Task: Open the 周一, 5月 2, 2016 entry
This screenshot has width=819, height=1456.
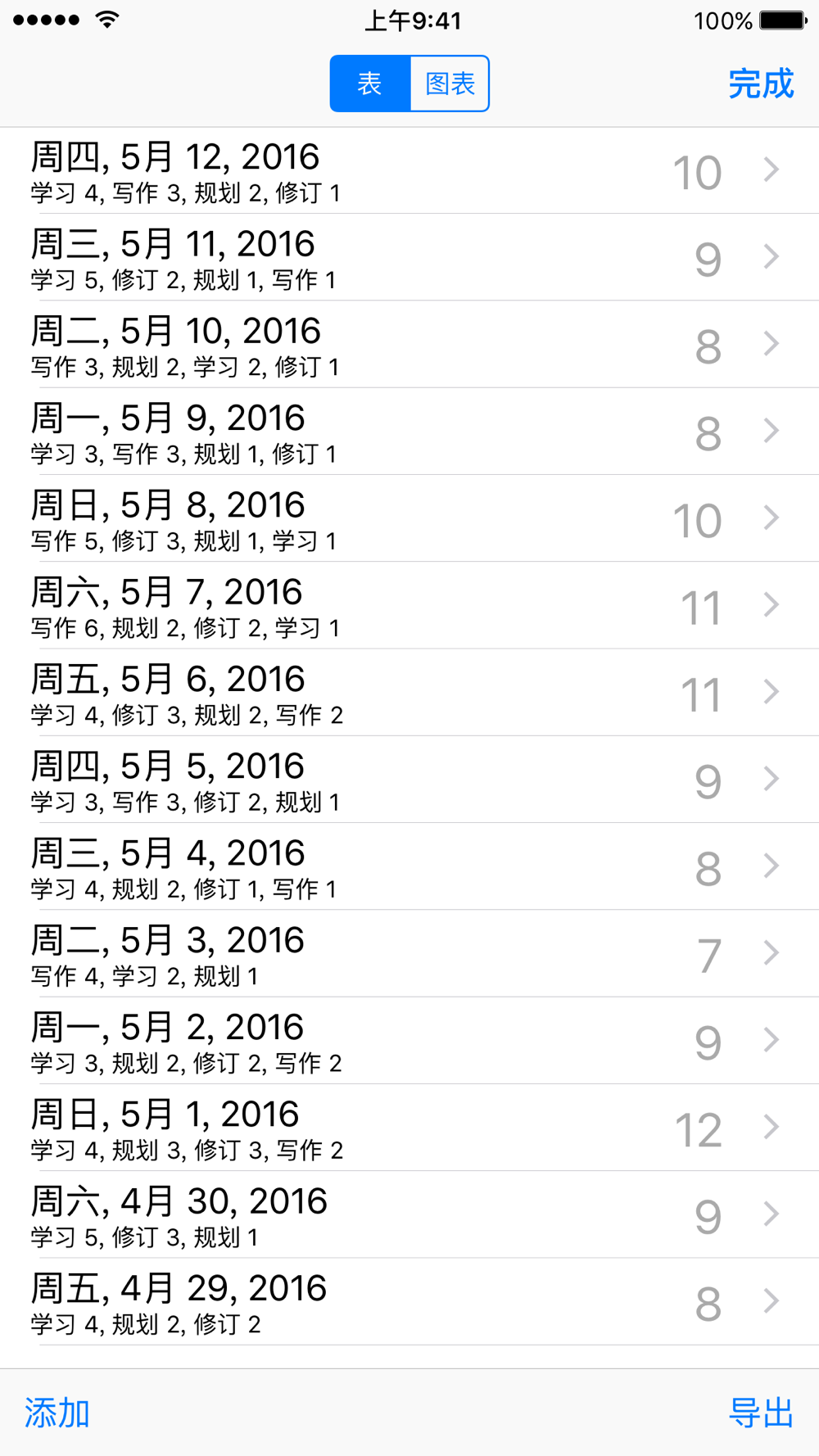Action: coord(409,1040)
